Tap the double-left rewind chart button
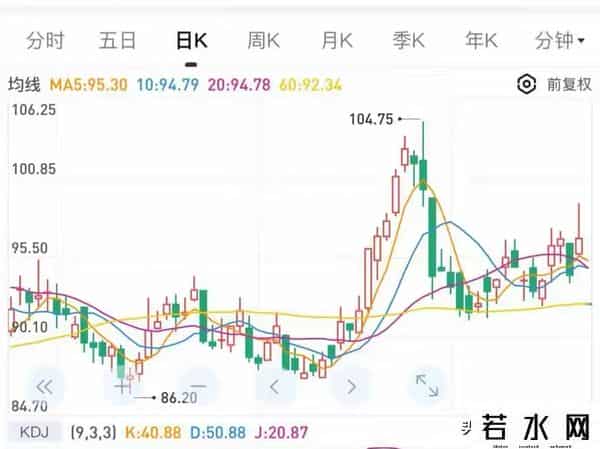The height and width of the screenshot is (449, 600). [x=44, y=386]
